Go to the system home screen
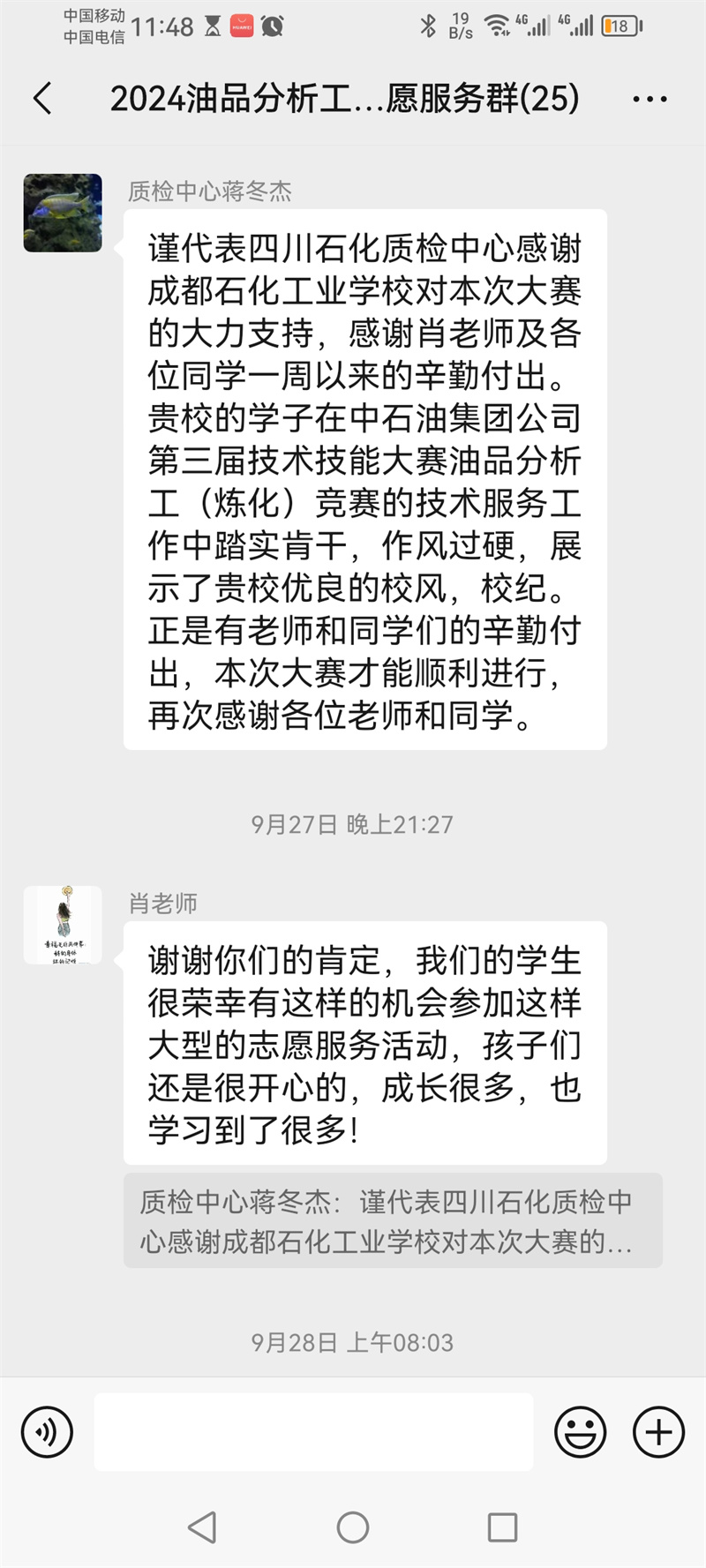Screen dimensions: 706x1568 353,1527
